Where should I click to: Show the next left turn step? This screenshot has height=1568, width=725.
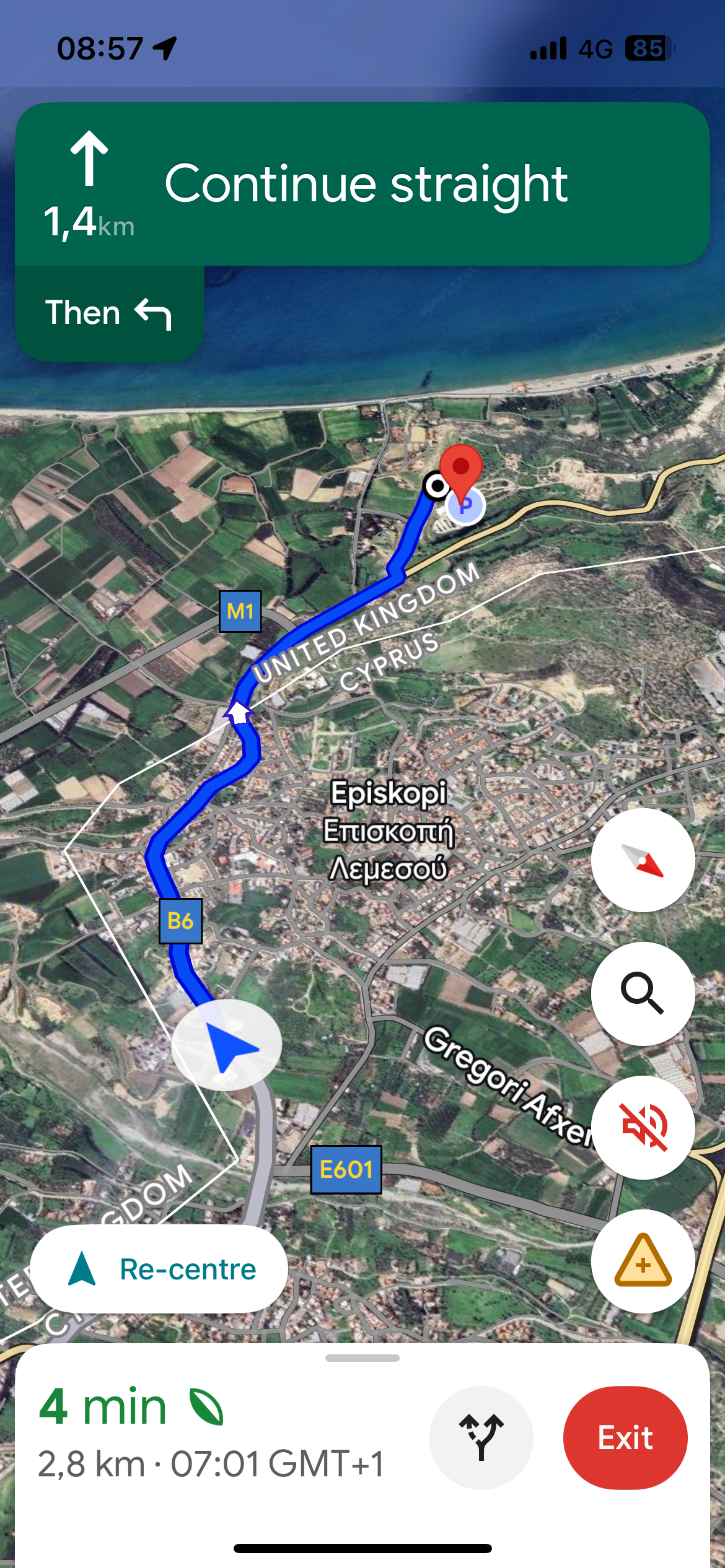(109, 313)
